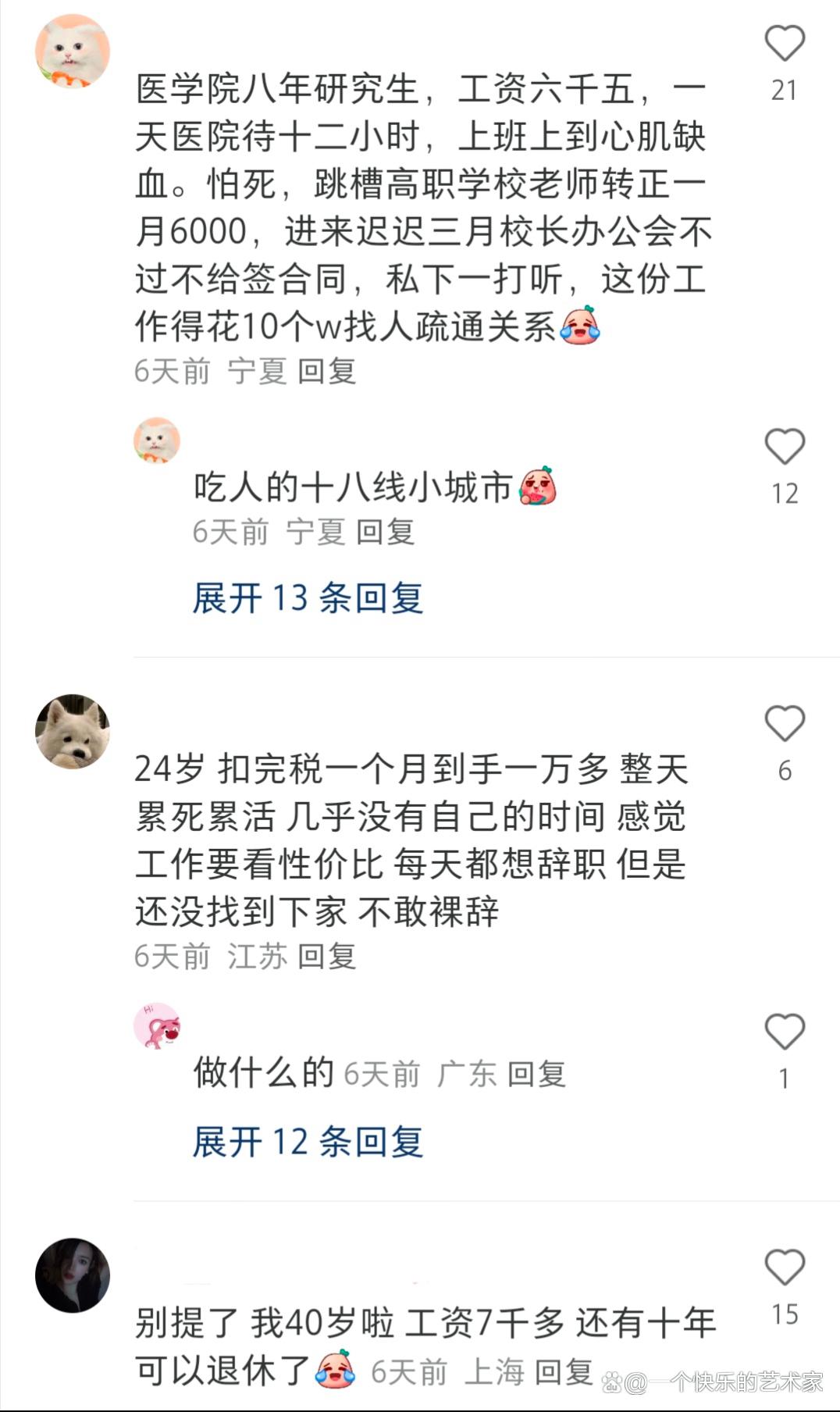Screen dimensions: 840x1412
Task: Like the comment 别提了 我40岁啦
Action: [784, 1268]
